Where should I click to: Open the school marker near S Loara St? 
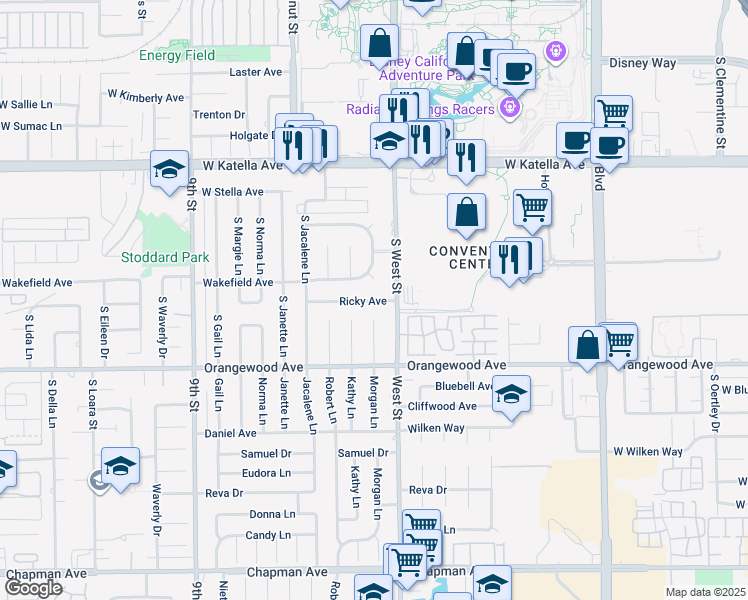(120, 465)
